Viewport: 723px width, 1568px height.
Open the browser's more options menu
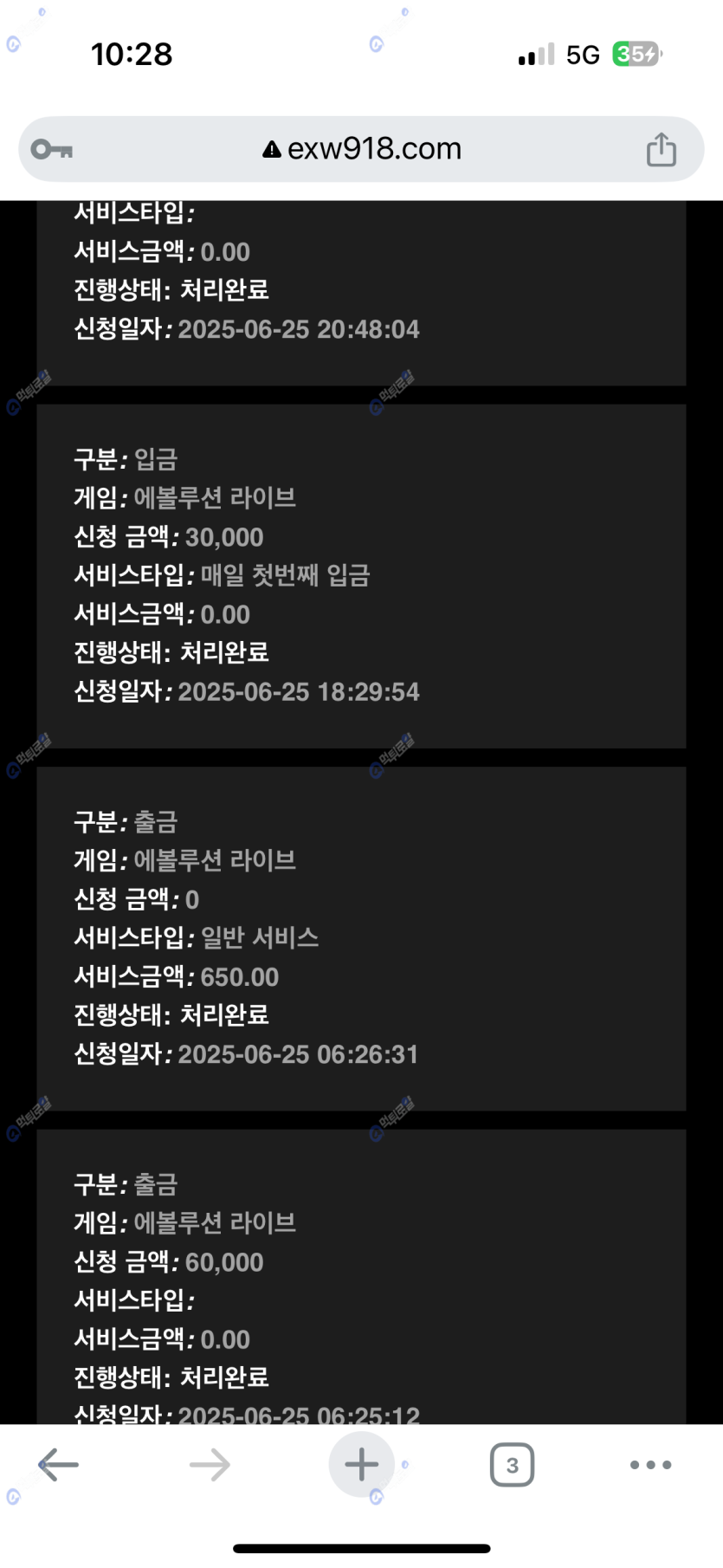[650, 1464]
